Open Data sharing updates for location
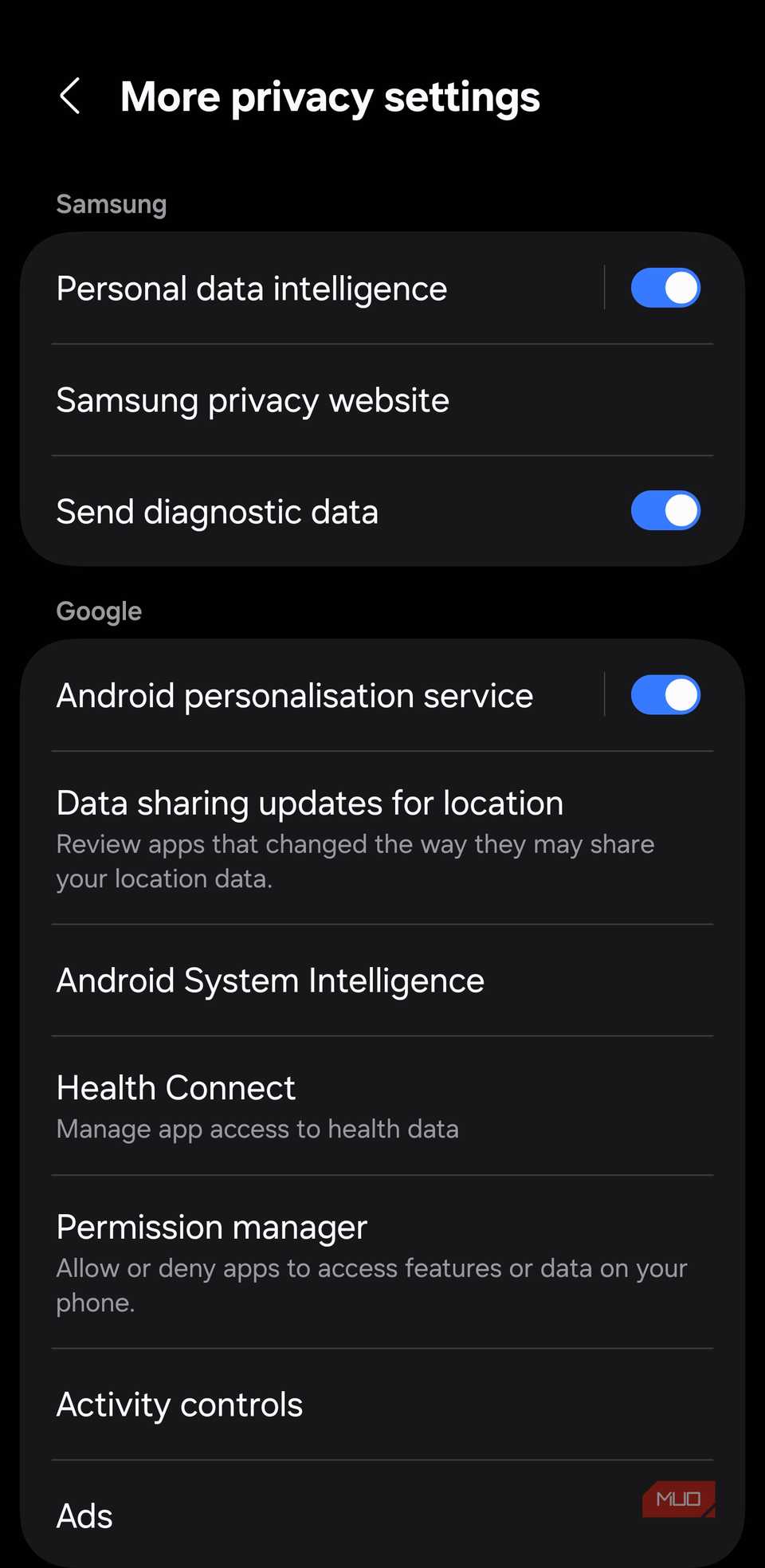Screen dimensions: 765x1568 click(x=382, y=838)
